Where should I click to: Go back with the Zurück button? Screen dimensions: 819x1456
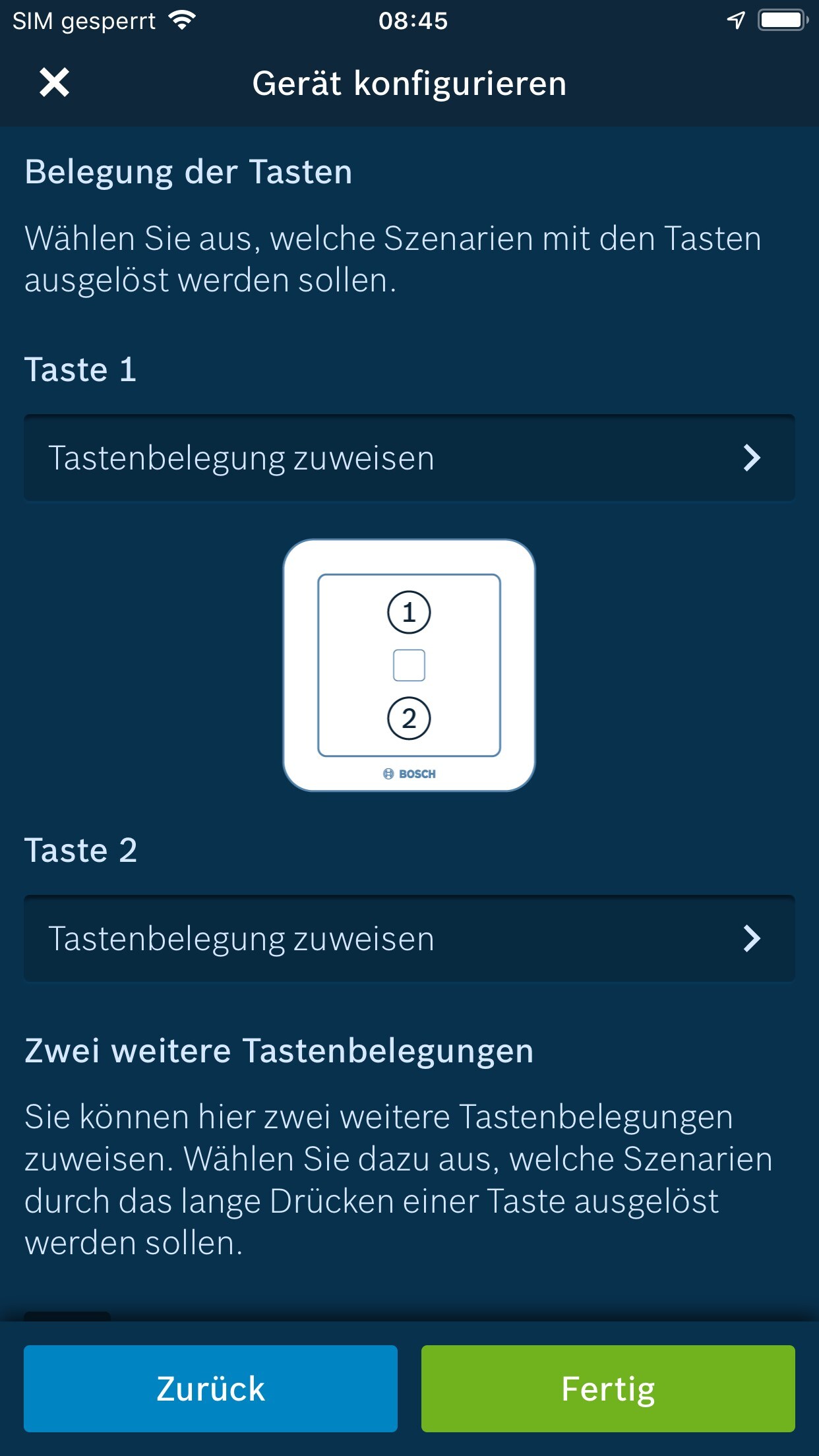tap(210, 1389)
